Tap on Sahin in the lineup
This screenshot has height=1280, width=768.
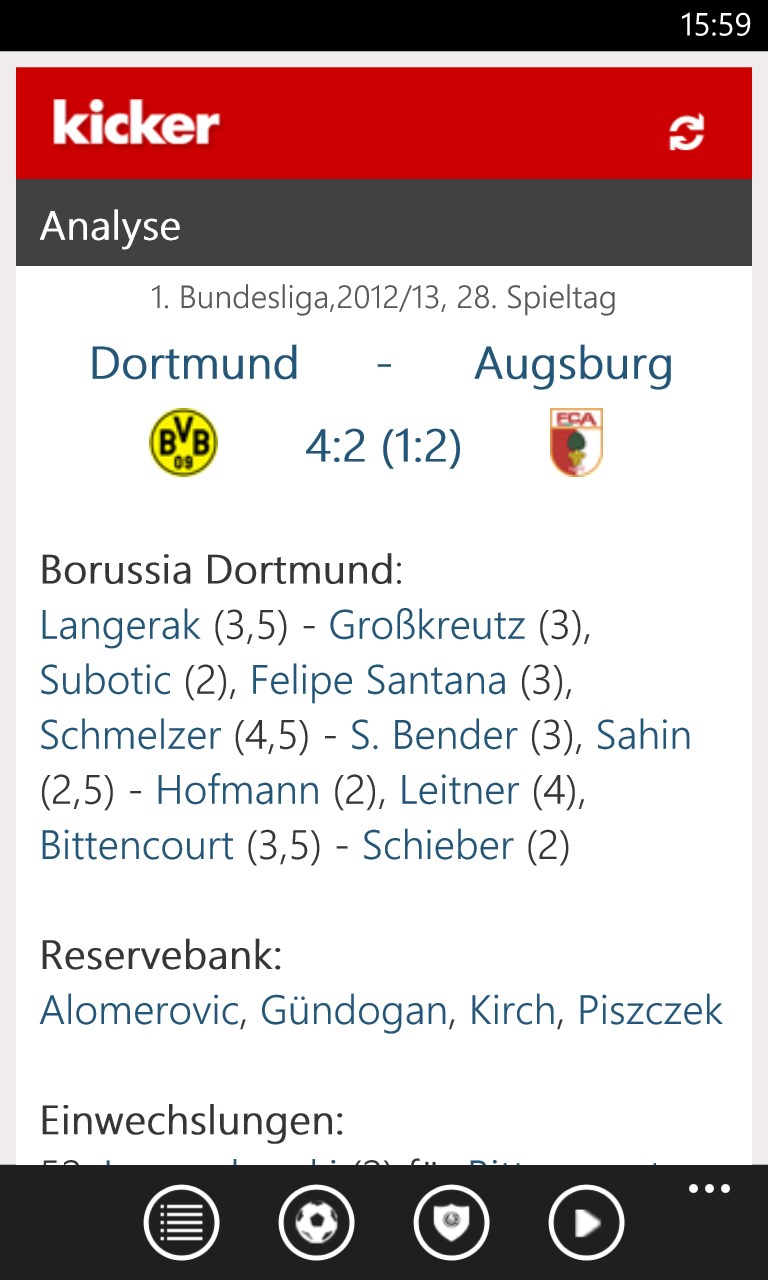[644, 736]
